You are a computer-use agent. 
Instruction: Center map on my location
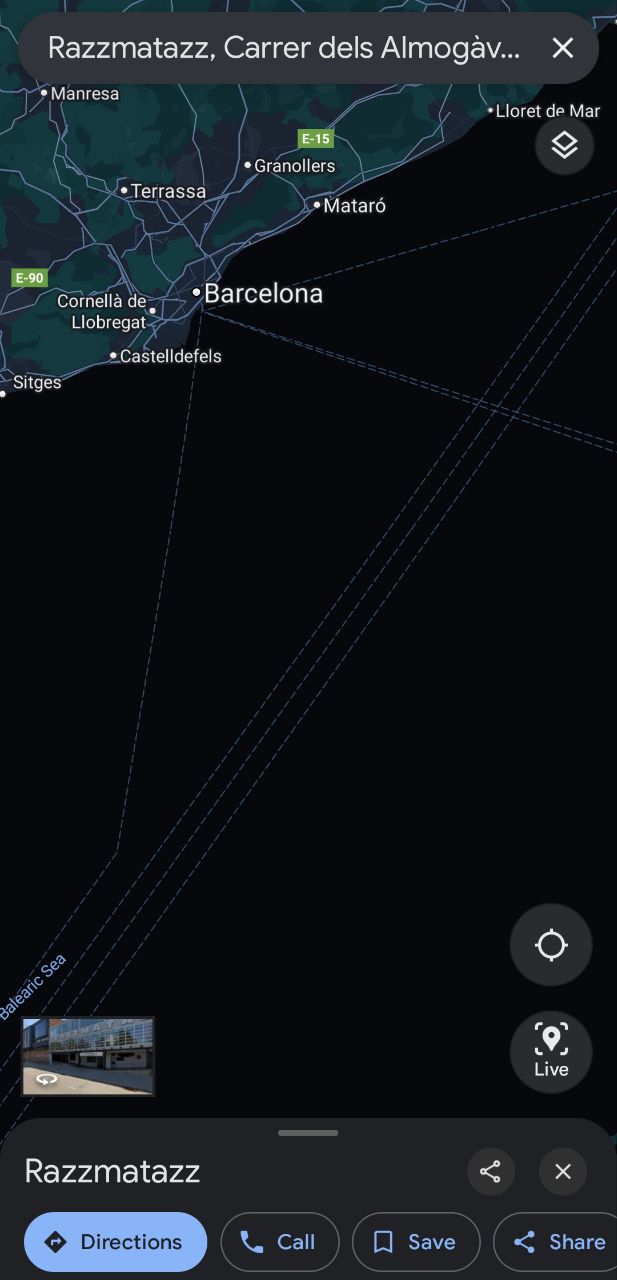[x=551, y=945]
